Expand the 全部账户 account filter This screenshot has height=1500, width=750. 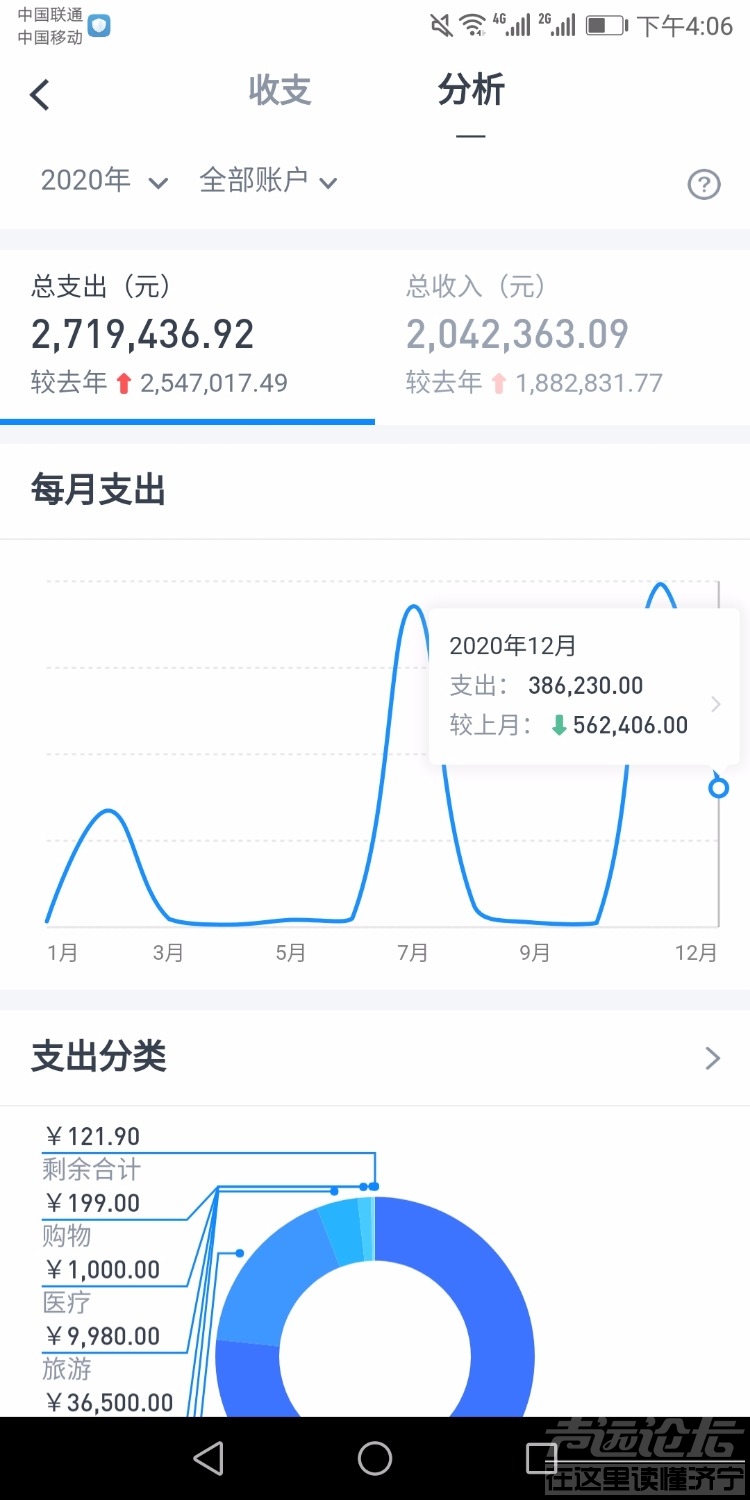(268, 181)
